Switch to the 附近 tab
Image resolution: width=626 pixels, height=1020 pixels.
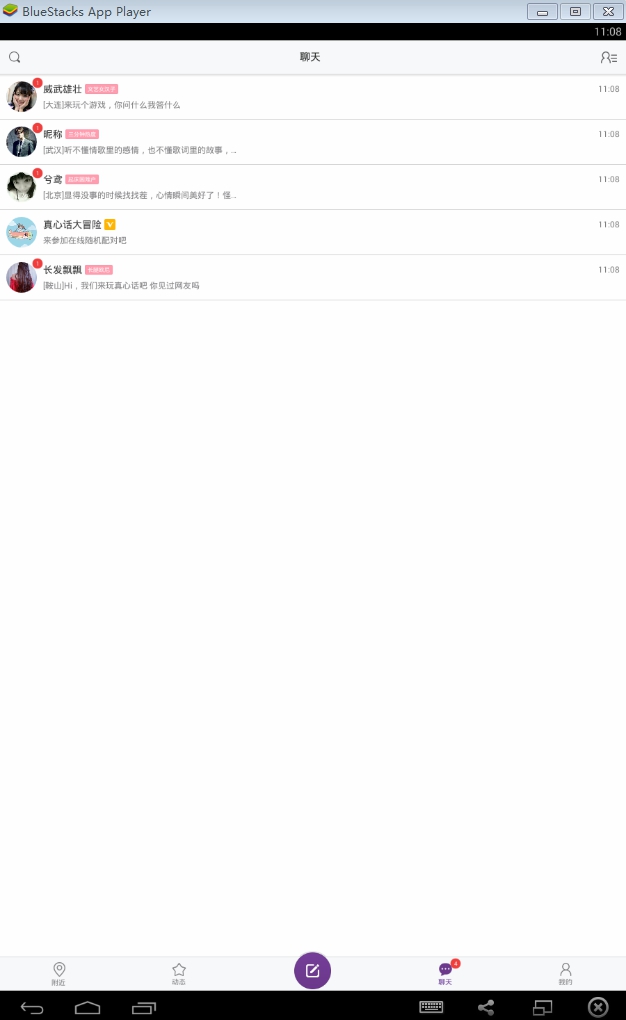click(59, 973)
